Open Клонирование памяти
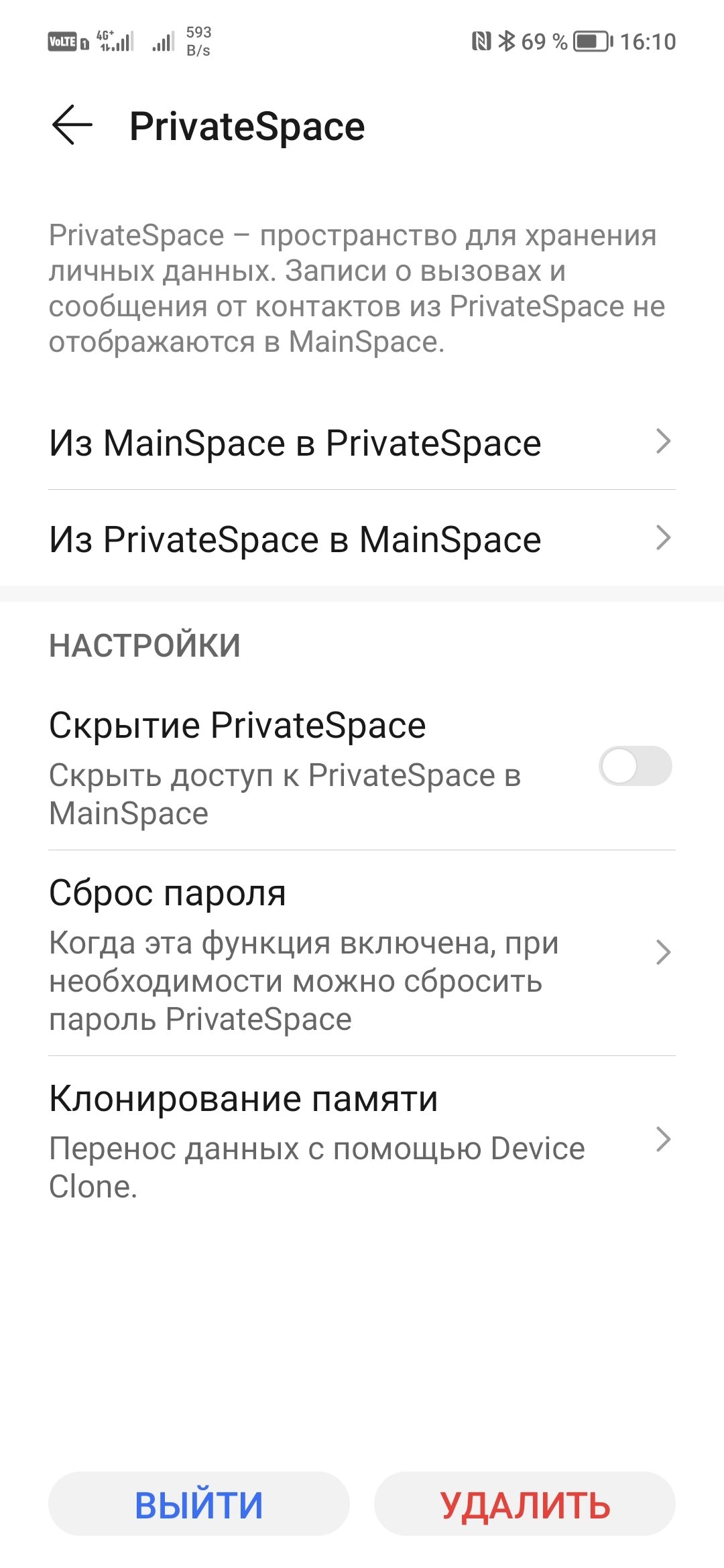Image resolution: width=724 pixels, height=1568 pixels. point(362,1141)
